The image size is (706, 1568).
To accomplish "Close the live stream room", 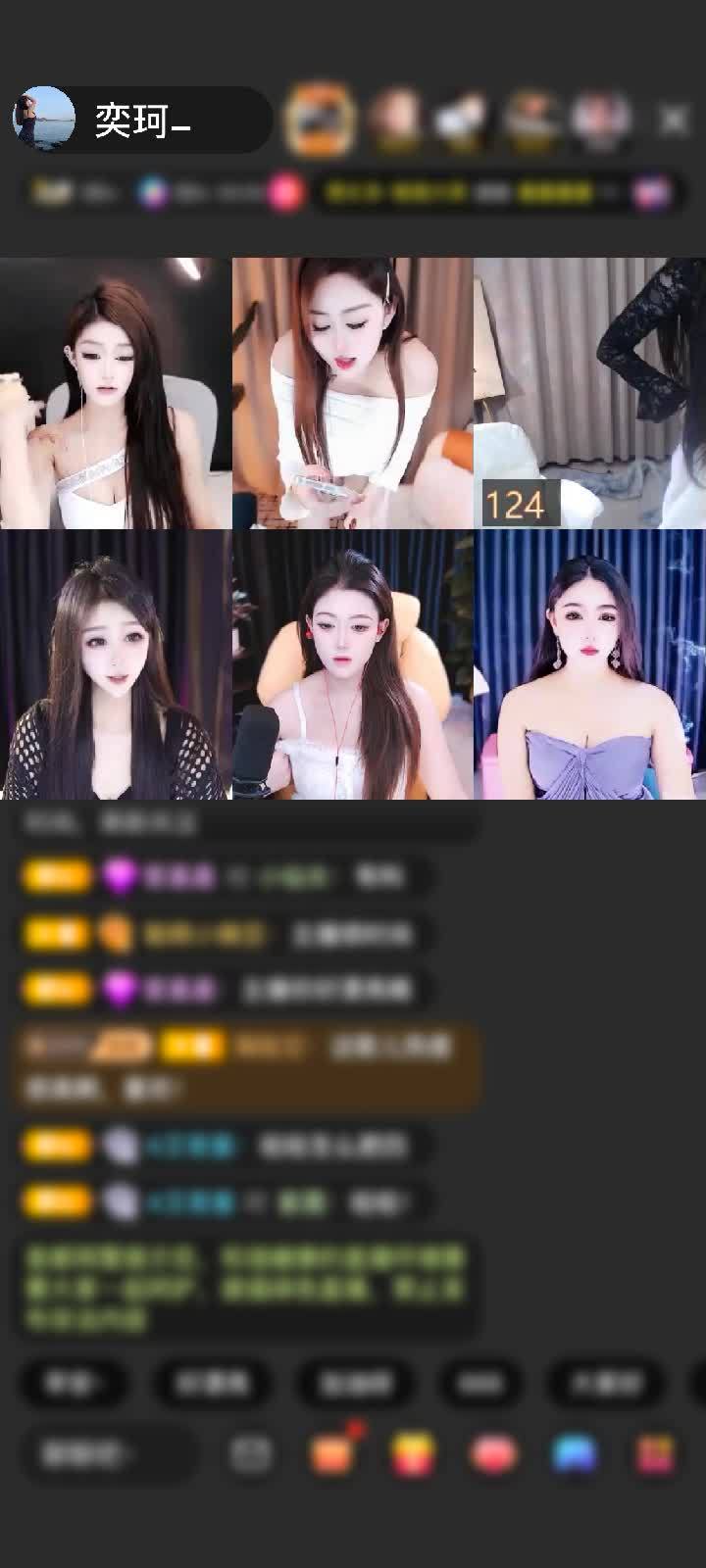I will tap(674, 120).
